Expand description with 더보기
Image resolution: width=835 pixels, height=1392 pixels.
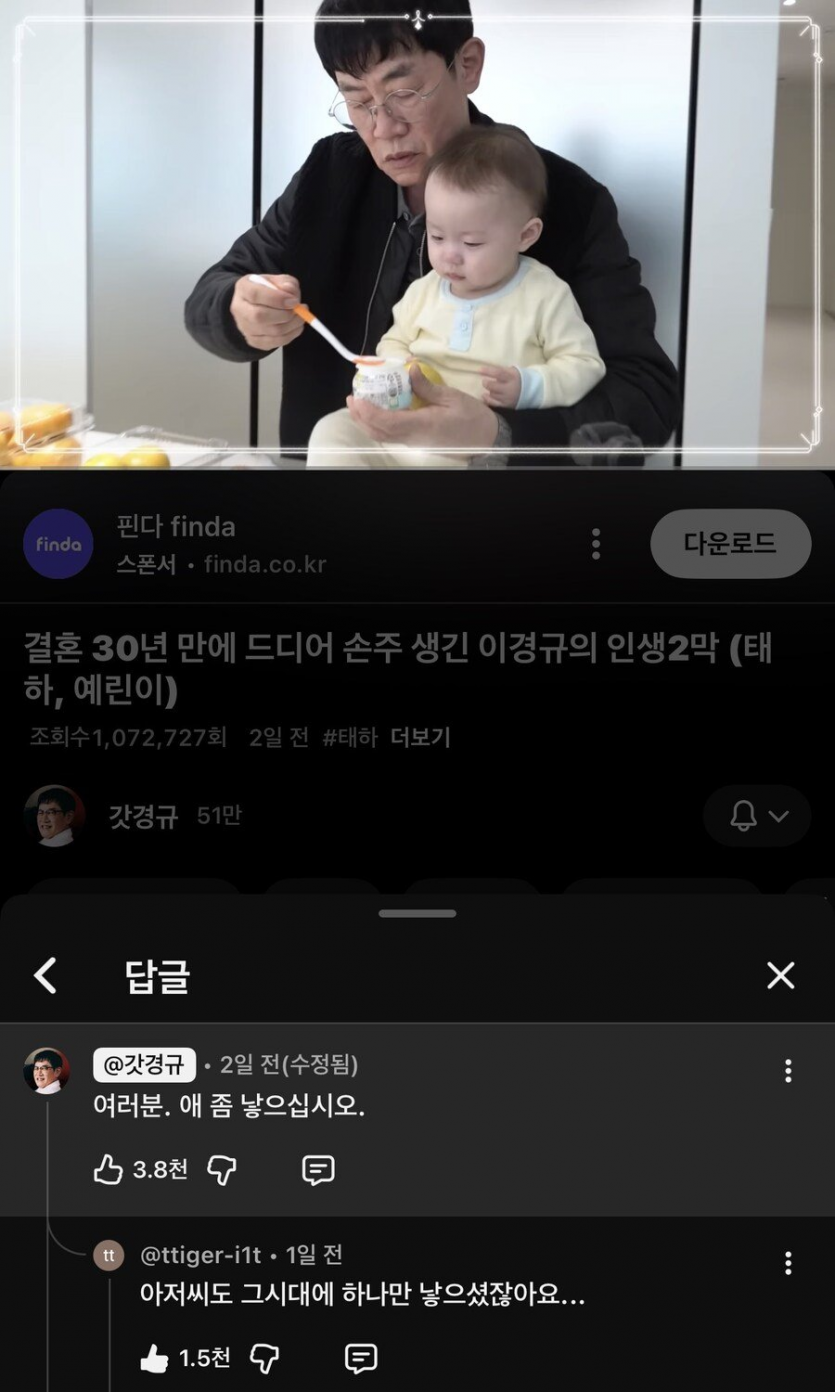pyautogui.click(x=420, y=738)
